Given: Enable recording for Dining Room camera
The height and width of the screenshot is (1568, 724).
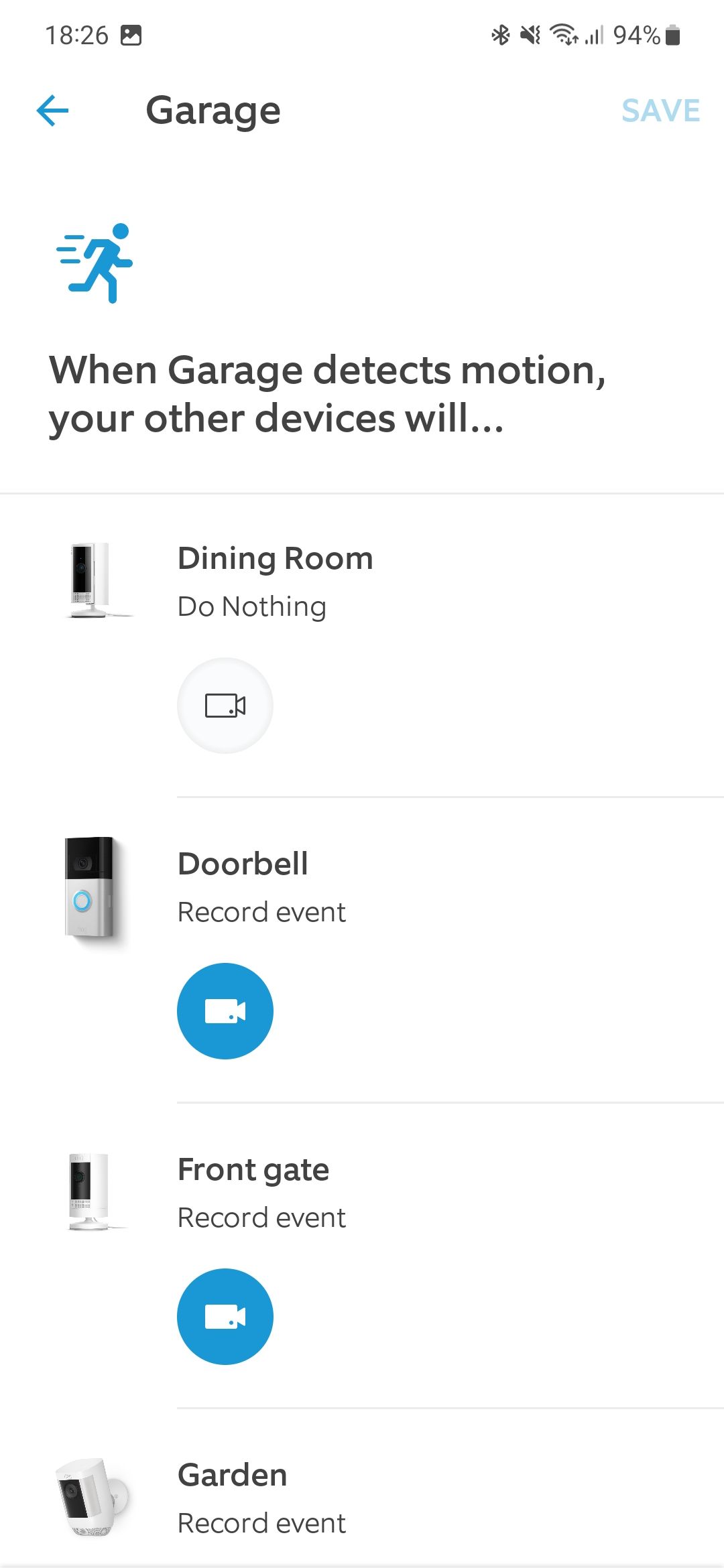Looking at the screenshot, I should click(225, 706).
